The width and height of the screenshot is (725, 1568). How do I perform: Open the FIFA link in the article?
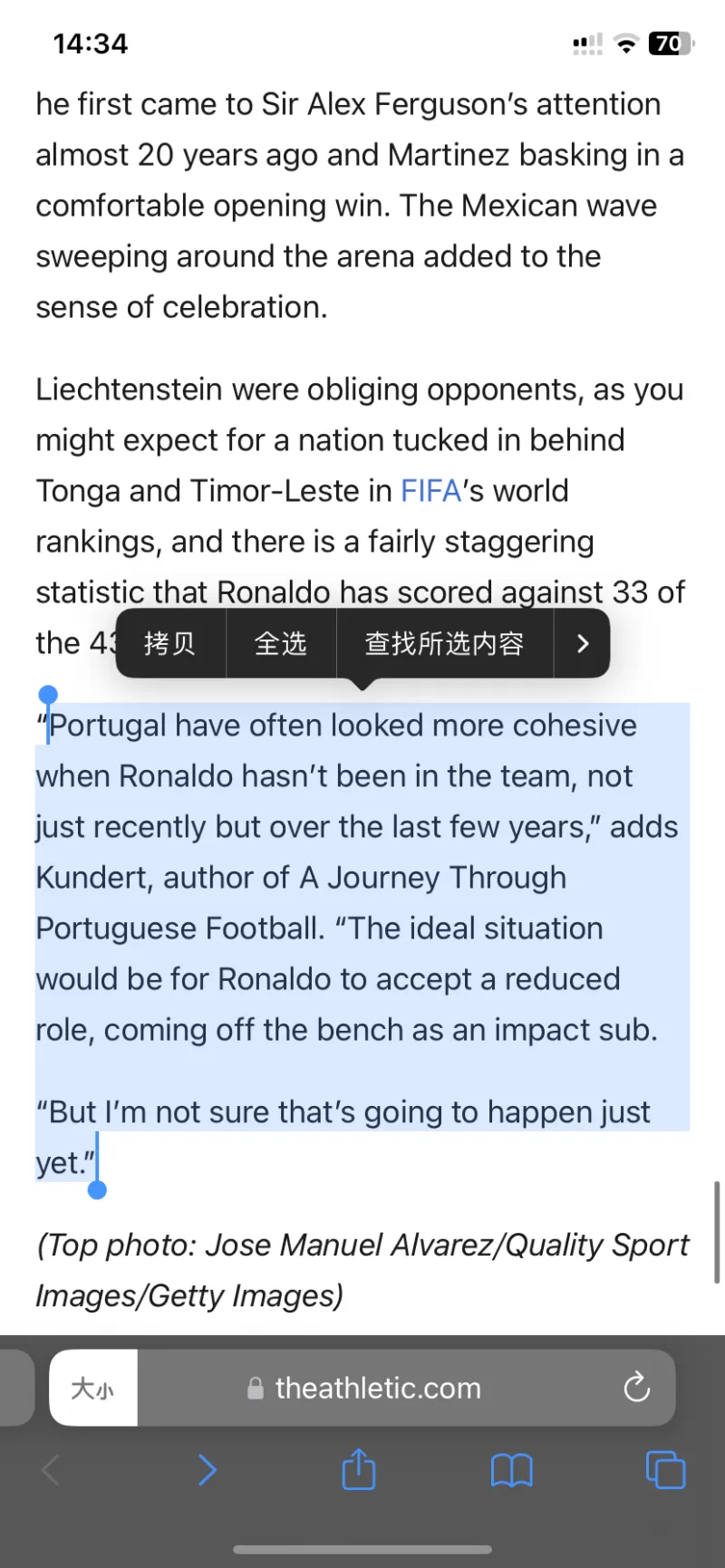(x=431, y=491)
